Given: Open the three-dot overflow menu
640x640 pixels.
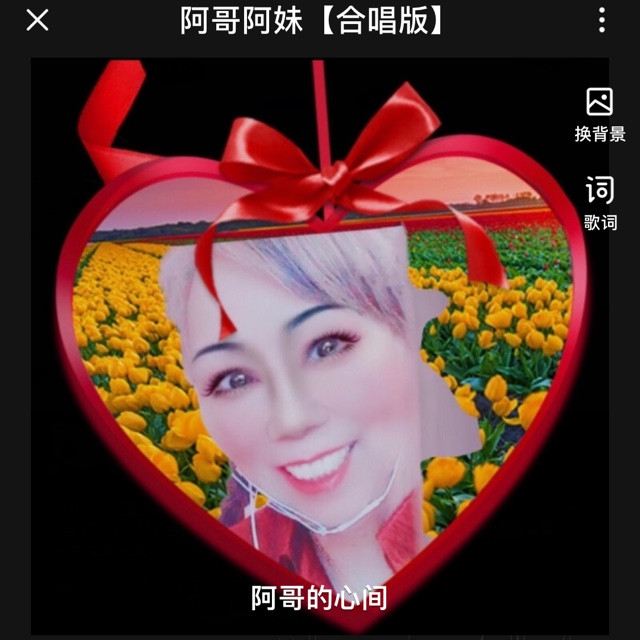Looking at the screenshot, I should point(602,20).
